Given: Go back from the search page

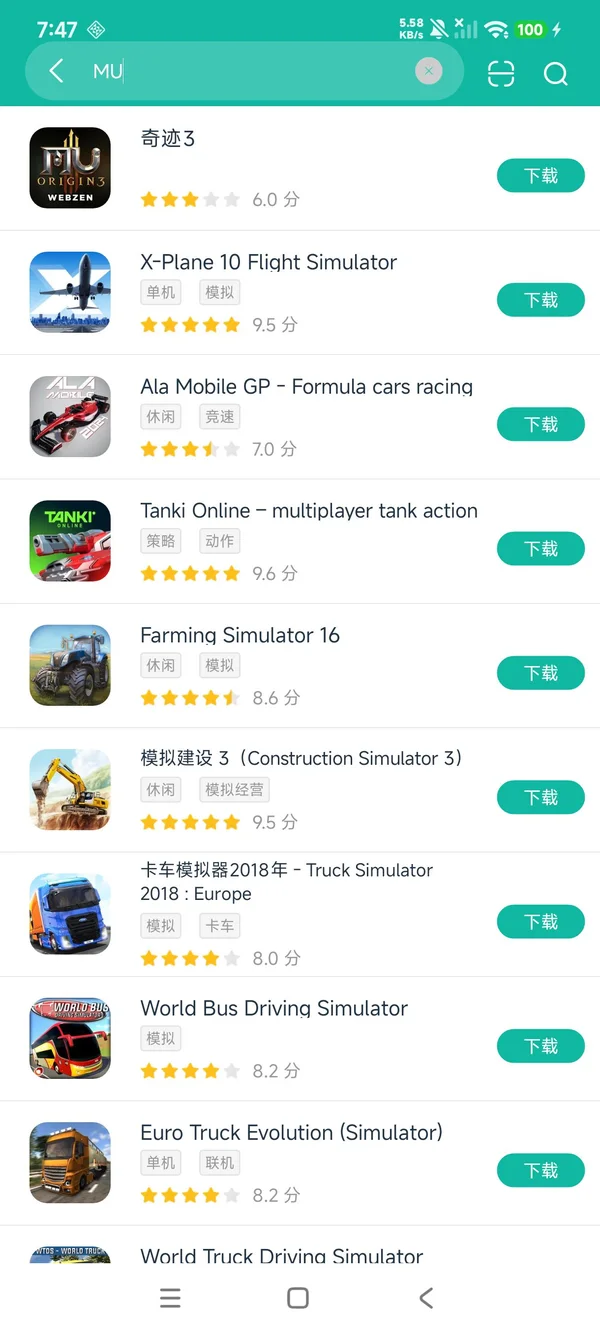Looking at the screenshot, I should (57, 71).
